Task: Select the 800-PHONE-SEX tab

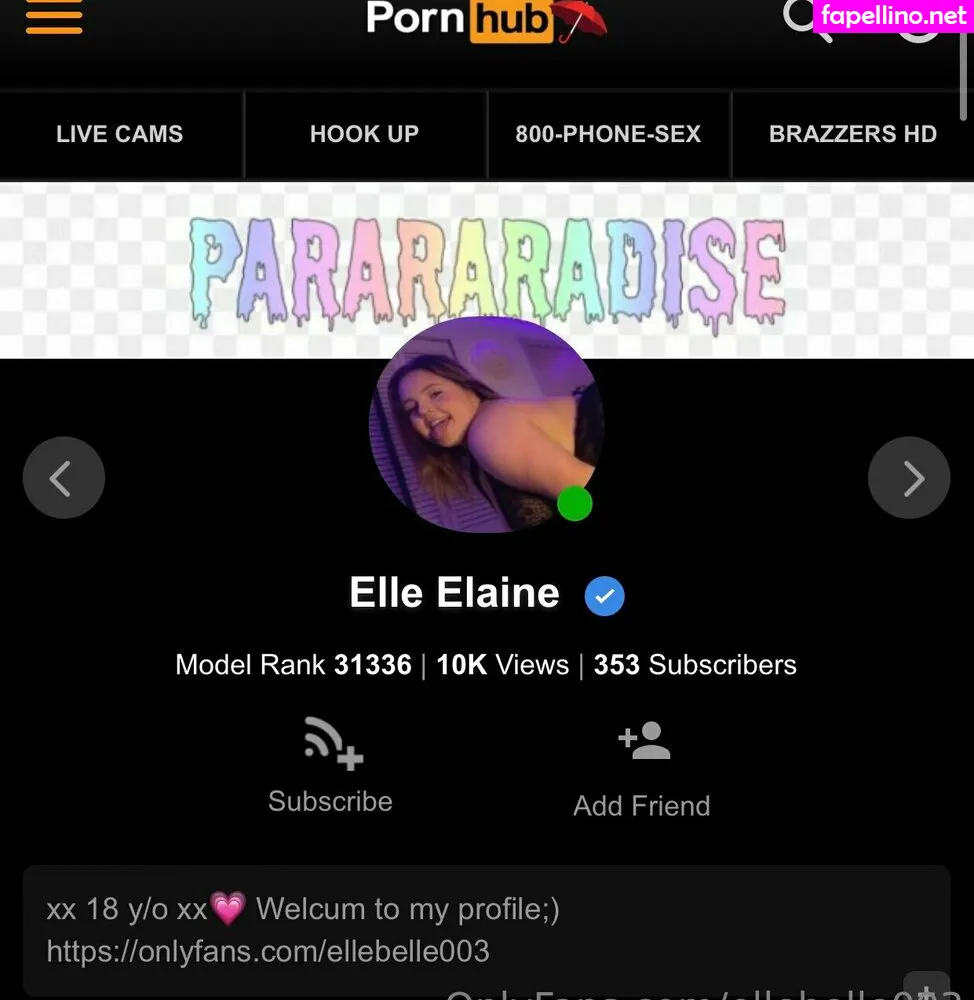Action: 608,135
